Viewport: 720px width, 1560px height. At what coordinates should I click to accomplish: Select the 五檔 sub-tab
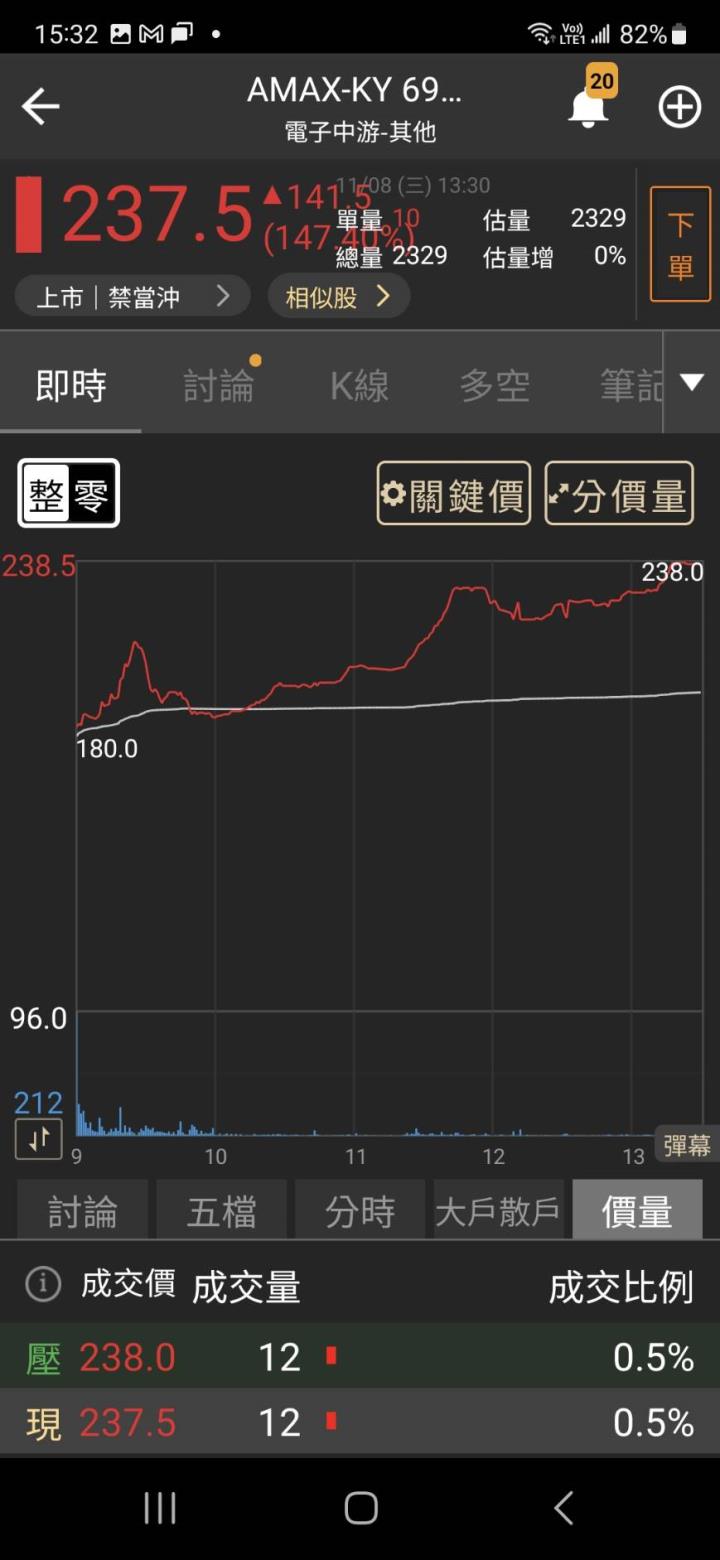click(x=221, y=1211)
